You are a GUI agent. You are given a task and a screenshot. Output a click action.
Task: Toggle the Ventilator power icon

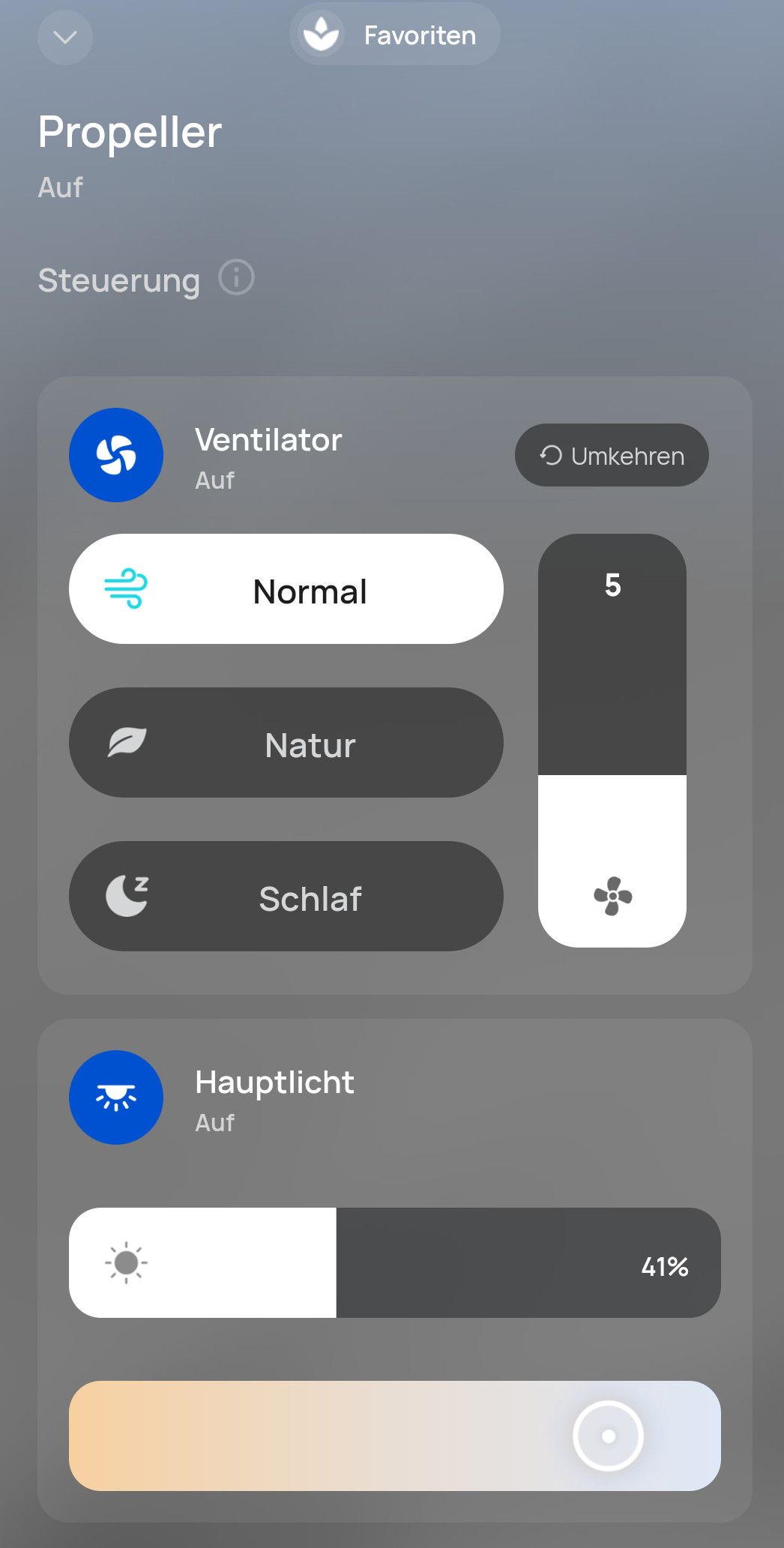click(x=116, y=455)
